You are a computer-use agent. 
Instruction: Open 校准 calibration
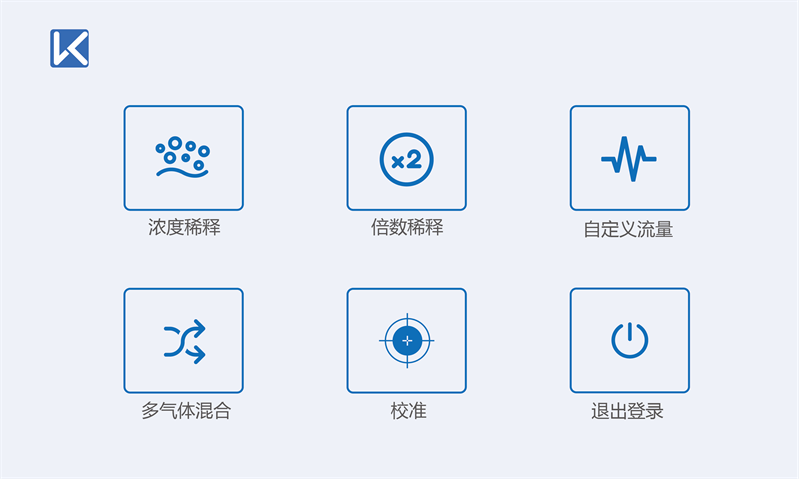point(406,340)
